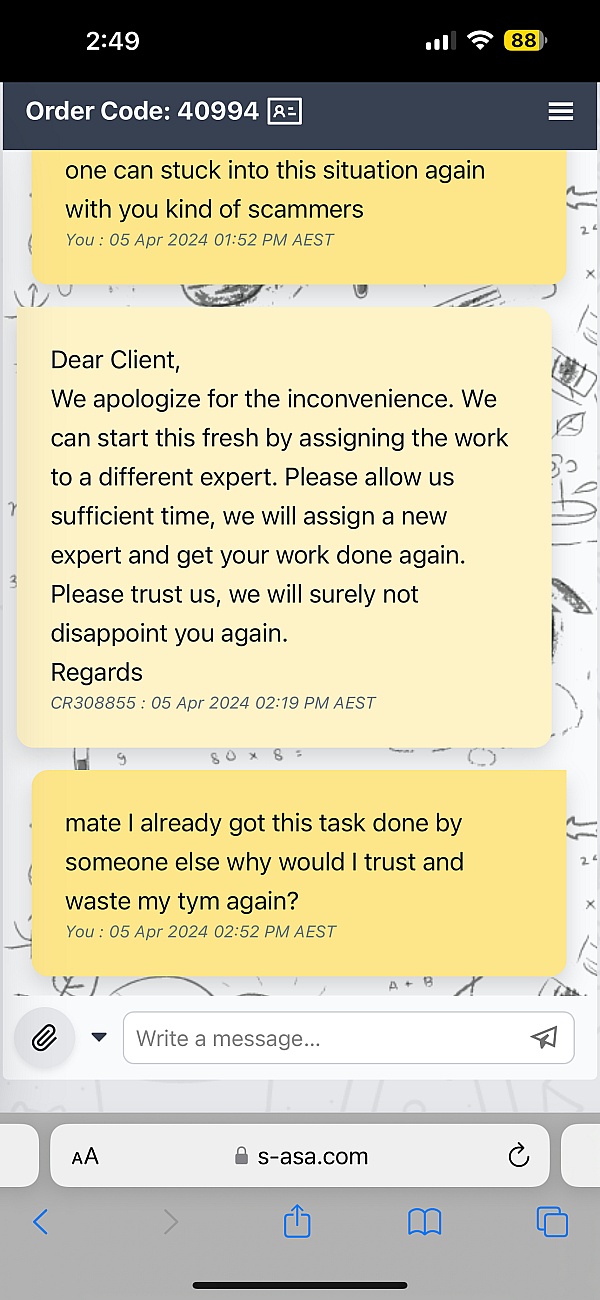Open the contact card icon beside Order Code
Viewport: 600px width, 1300px height.
pos(285,111)
